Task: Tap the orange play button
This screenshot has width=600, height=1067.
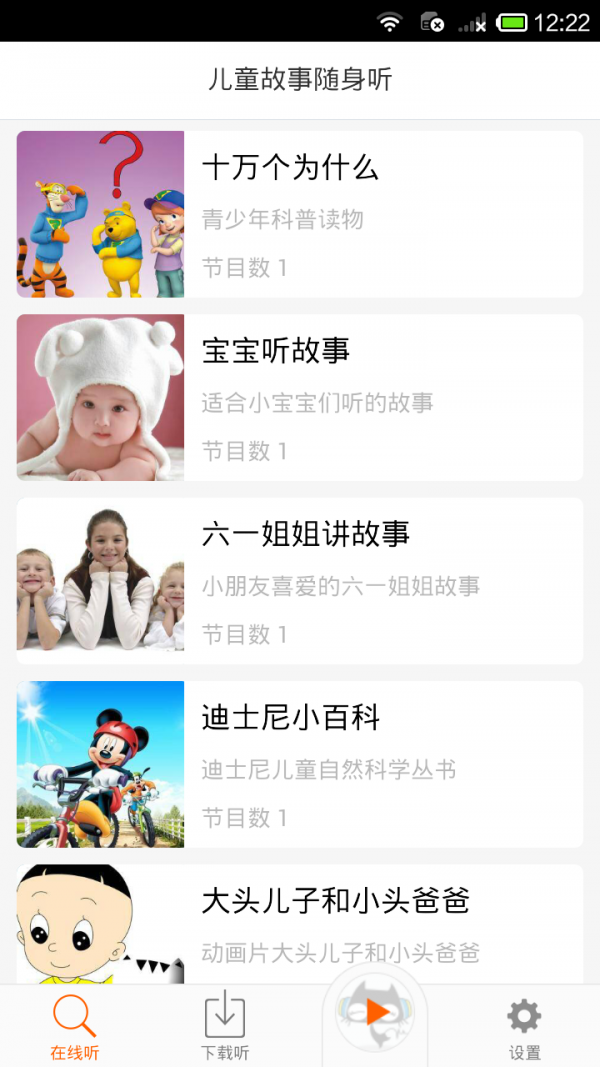Action: [x=376, y=1014]
